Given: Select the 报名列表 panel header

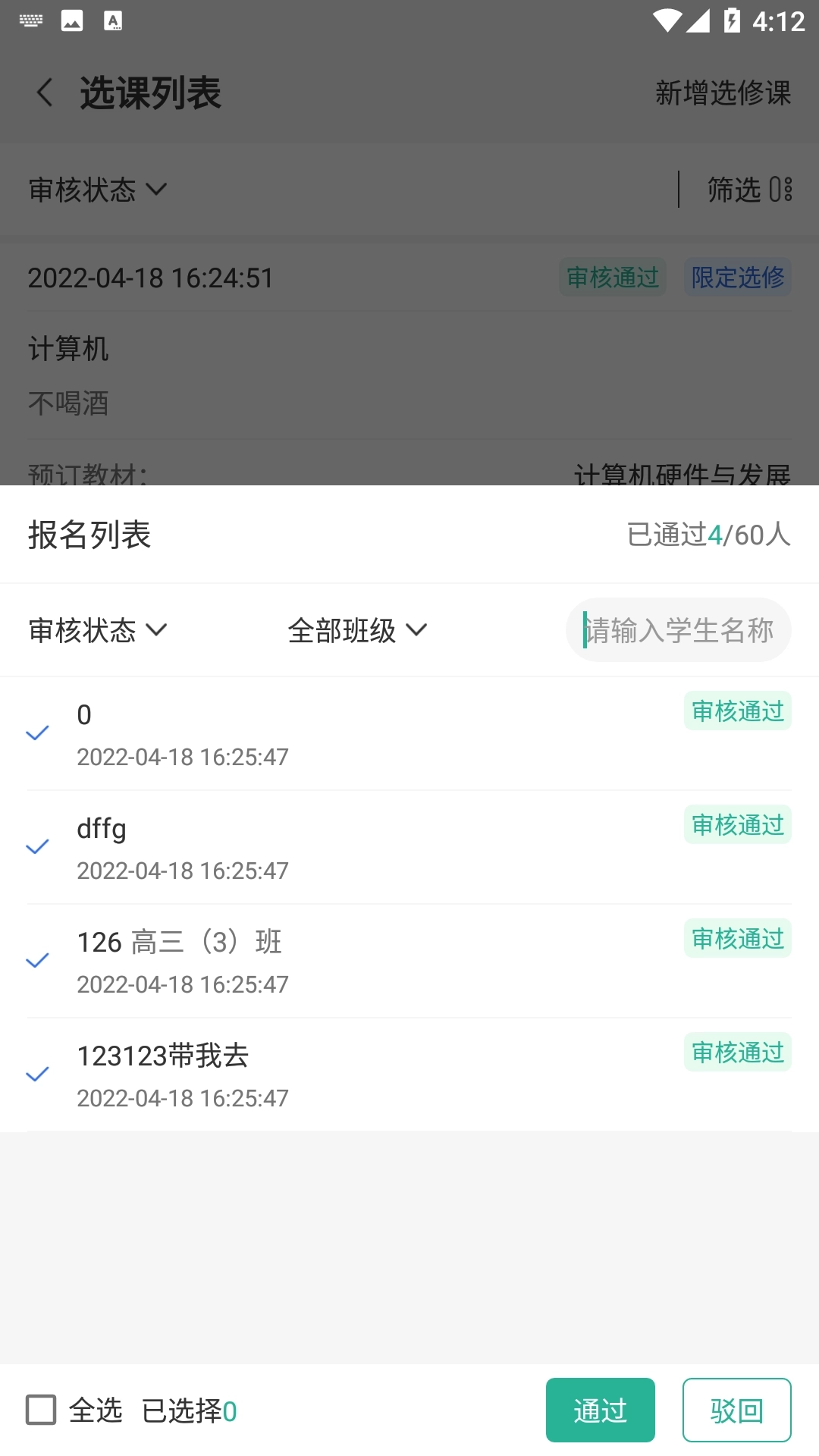Looking at the screenshot, I should [x=89, y=535].
